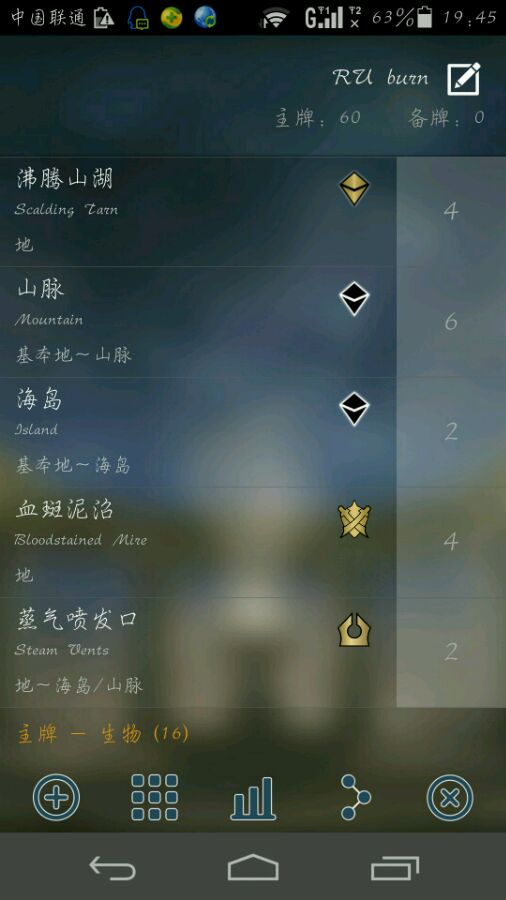Open the Mountain card row
This screenshot has height=900, width=506.
[198, 322]
